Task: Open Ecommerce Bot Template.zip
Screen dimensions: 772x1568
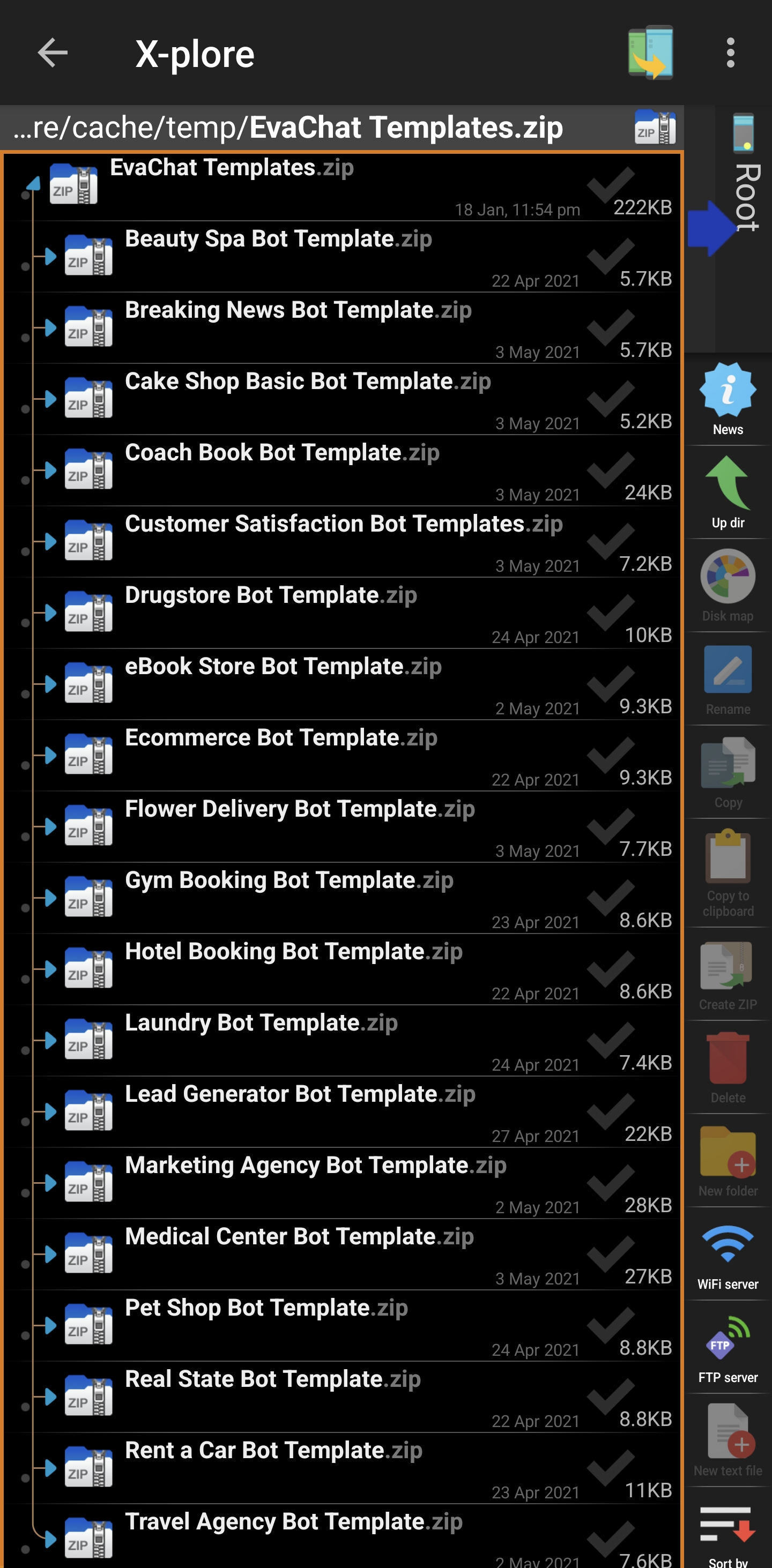Action: pyautogui.click(x=281, y=738)
